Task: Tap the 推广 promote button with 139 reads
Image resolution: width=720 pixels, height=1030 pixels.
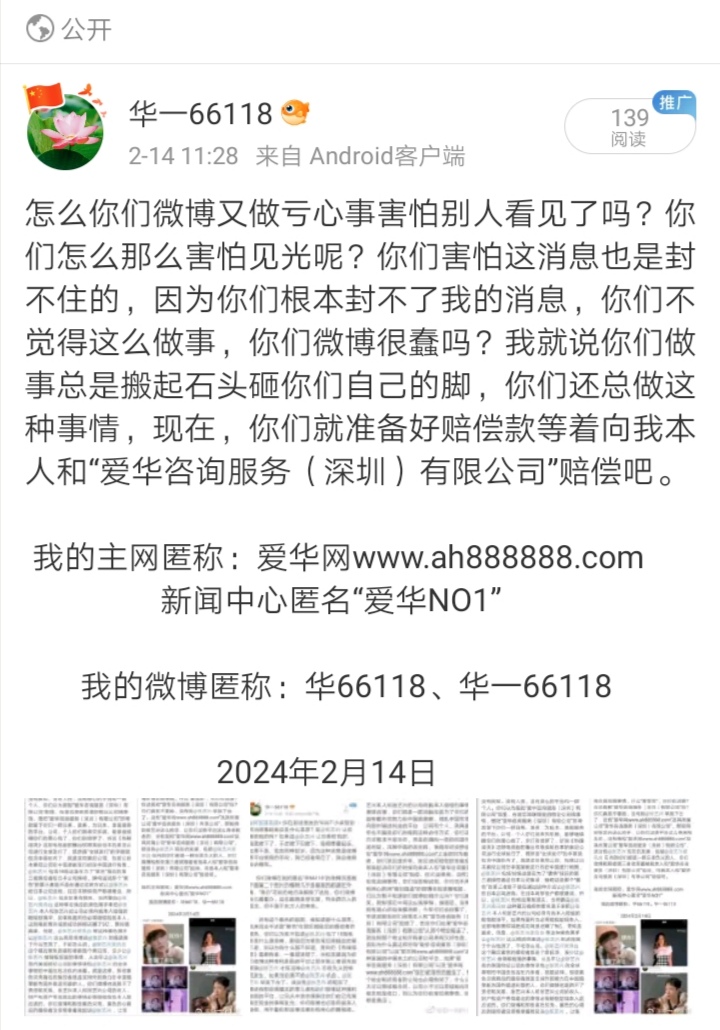Action: 630,128
